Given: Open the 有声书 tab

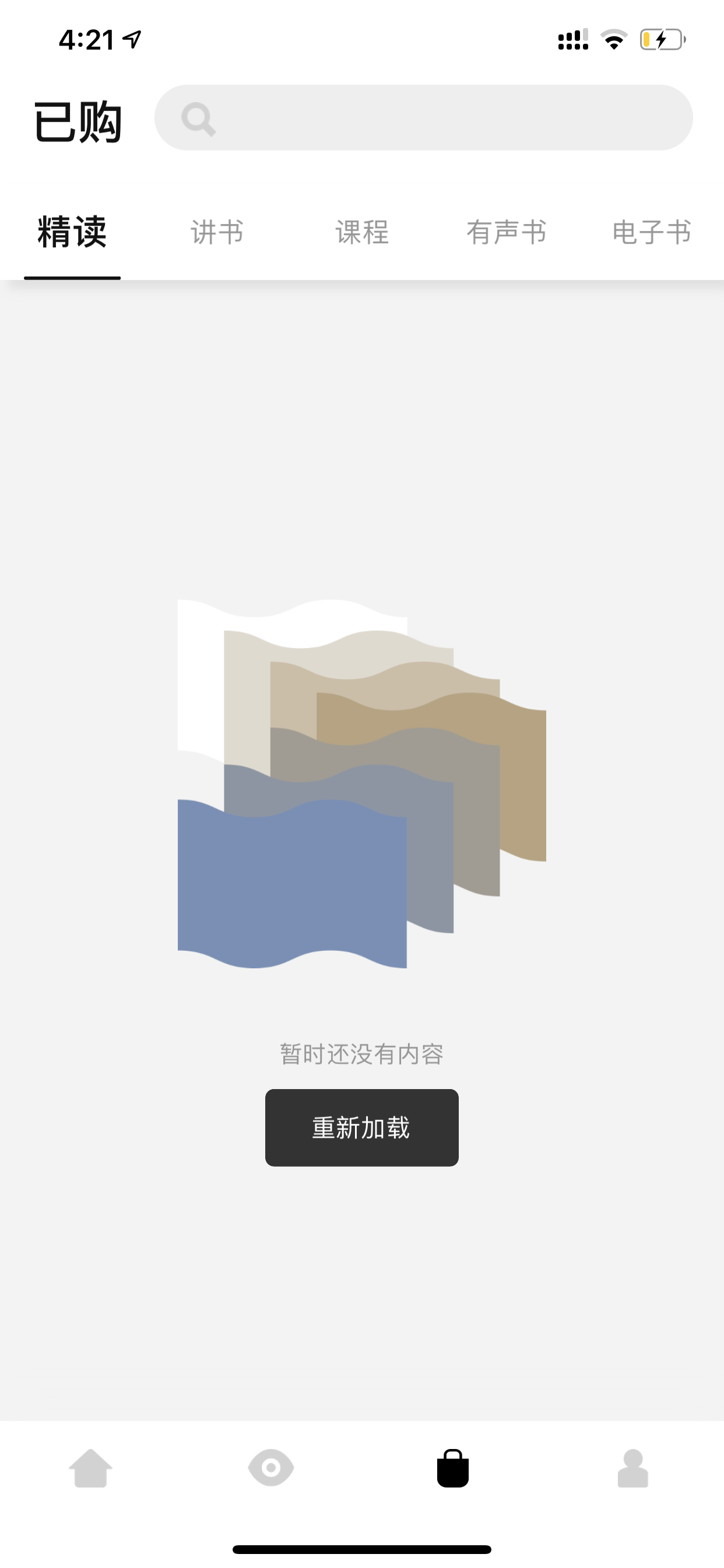Looking at the screenshot, I should [x=507, y=232].
